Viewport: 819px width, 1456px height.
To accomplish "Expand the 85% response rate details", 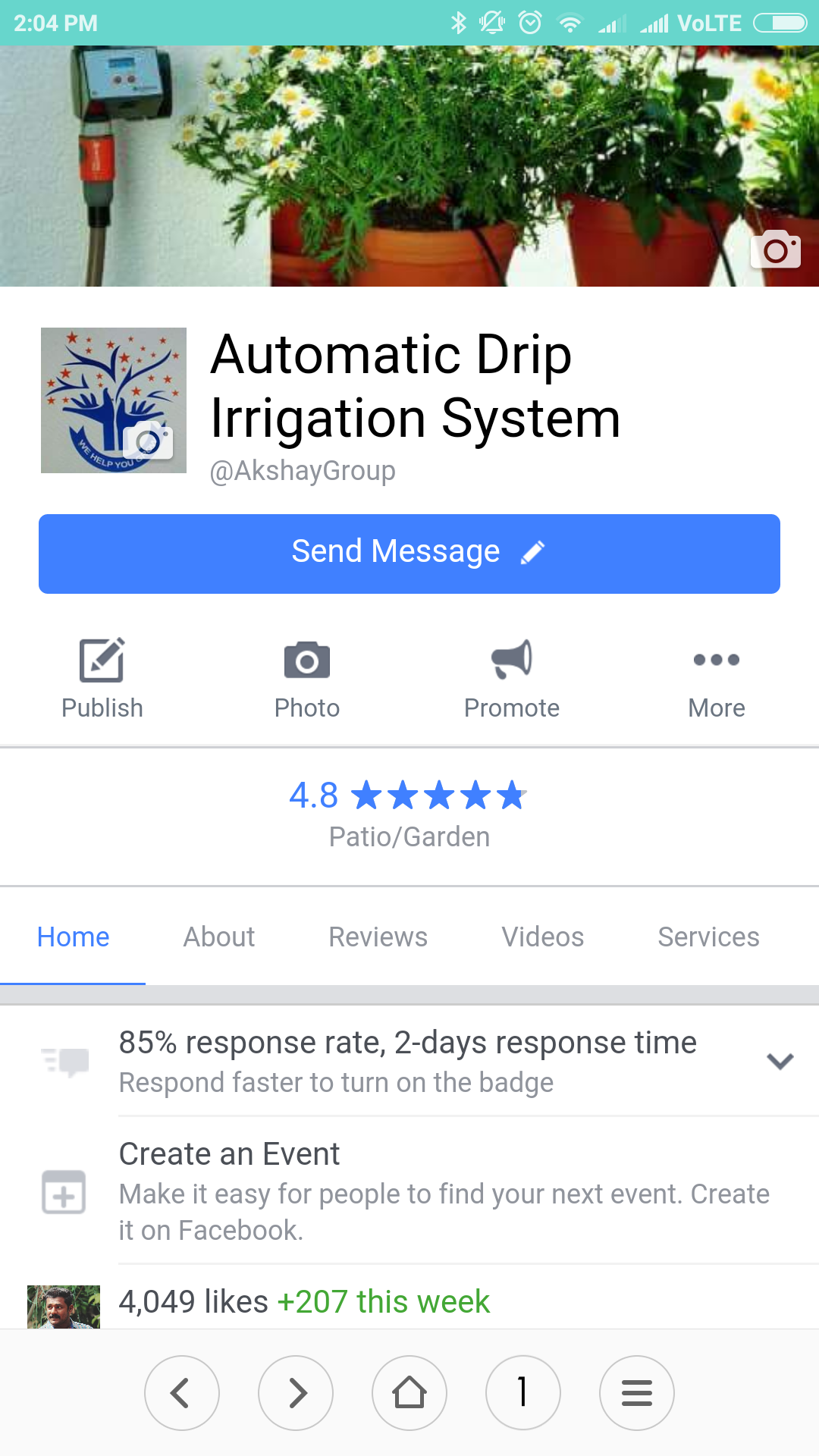I will click(x=780, y=1061).
